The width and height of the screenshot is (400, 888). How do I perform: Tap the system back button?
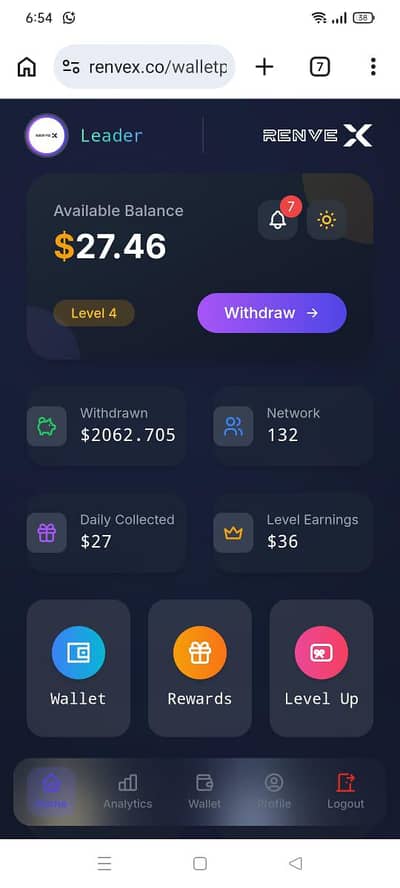[295, 863]
